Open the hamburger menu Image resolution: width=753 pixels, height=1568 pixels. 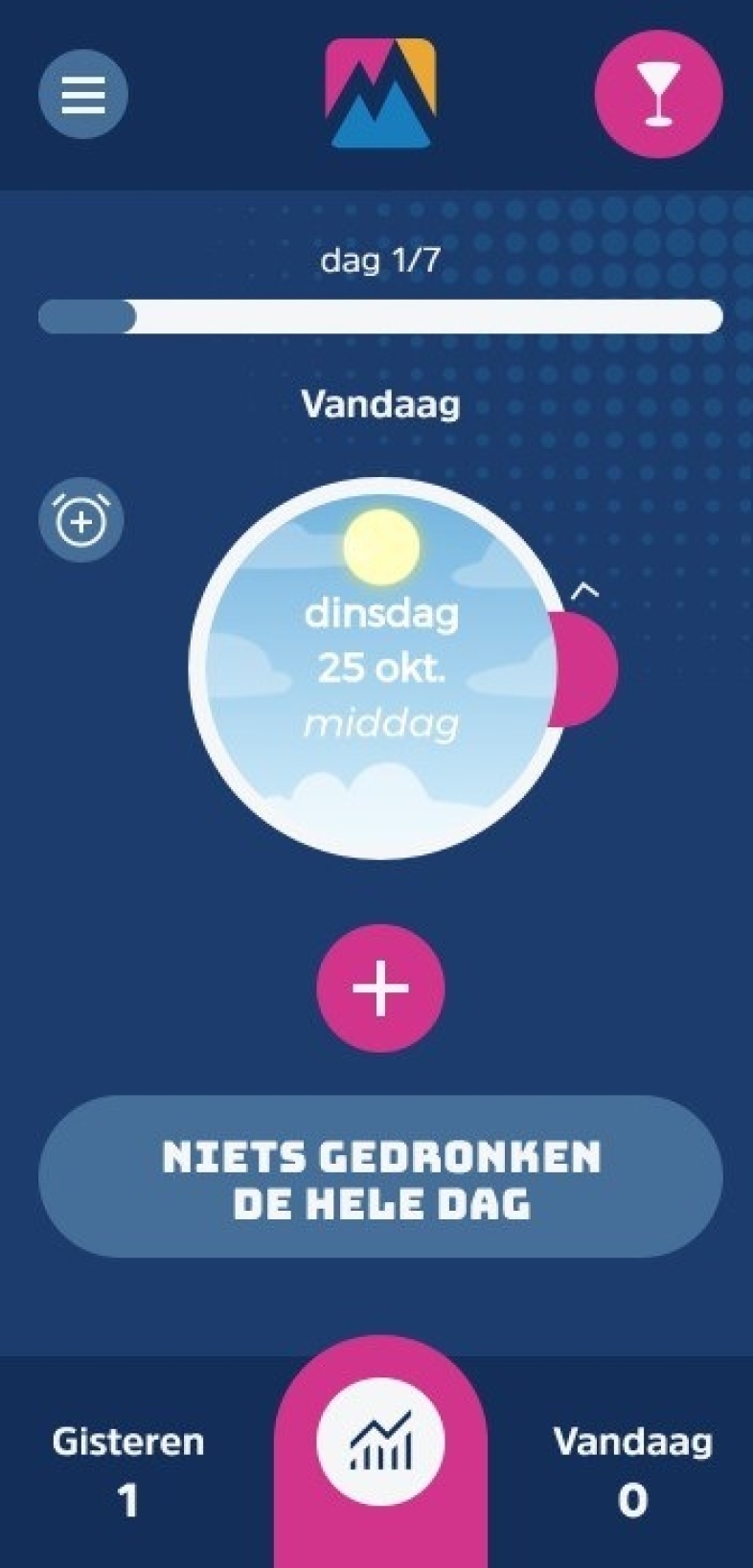point(83,94)
